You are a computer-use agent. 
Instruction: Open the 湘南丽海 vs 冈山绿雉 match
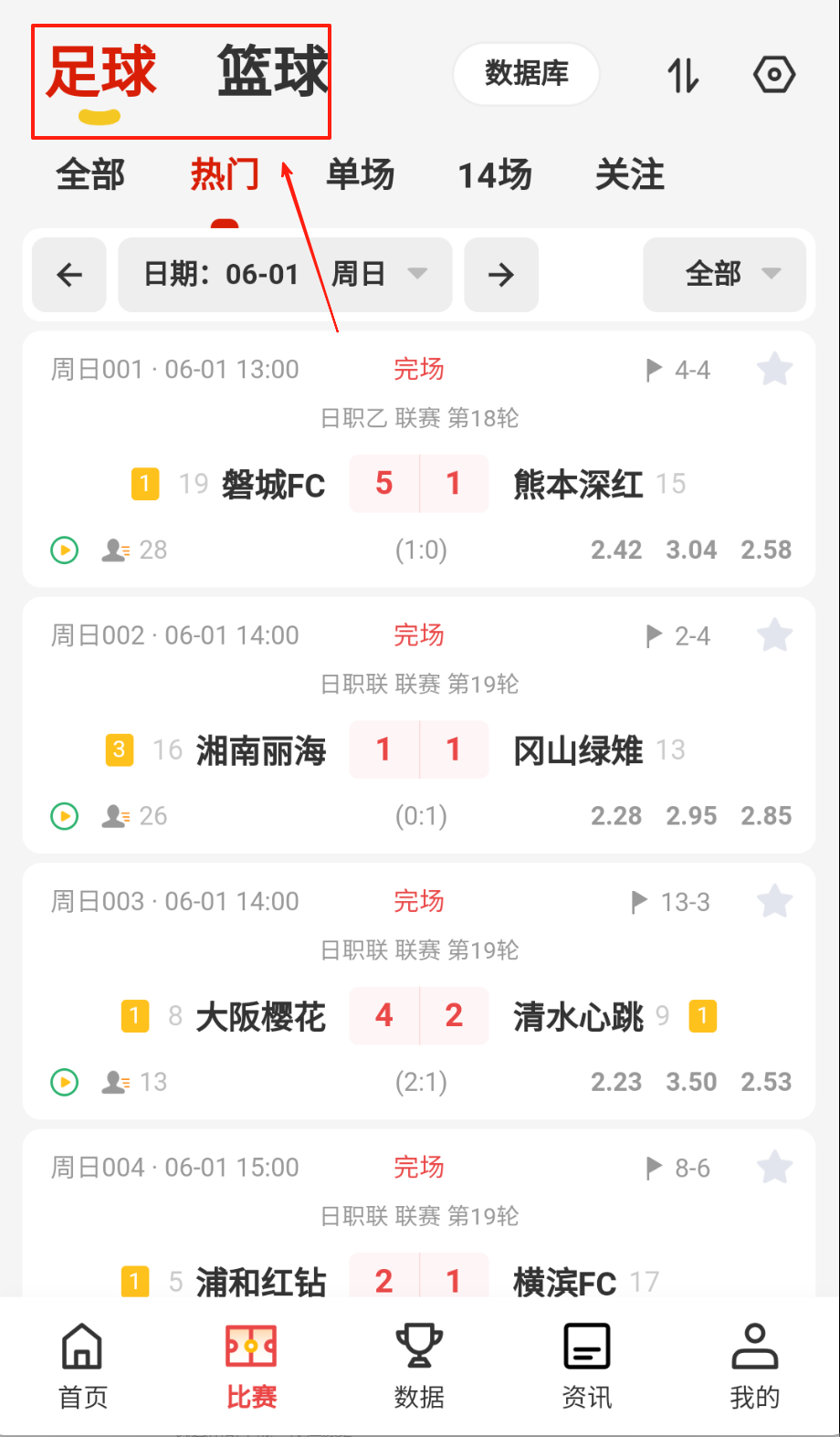[419, 750]
